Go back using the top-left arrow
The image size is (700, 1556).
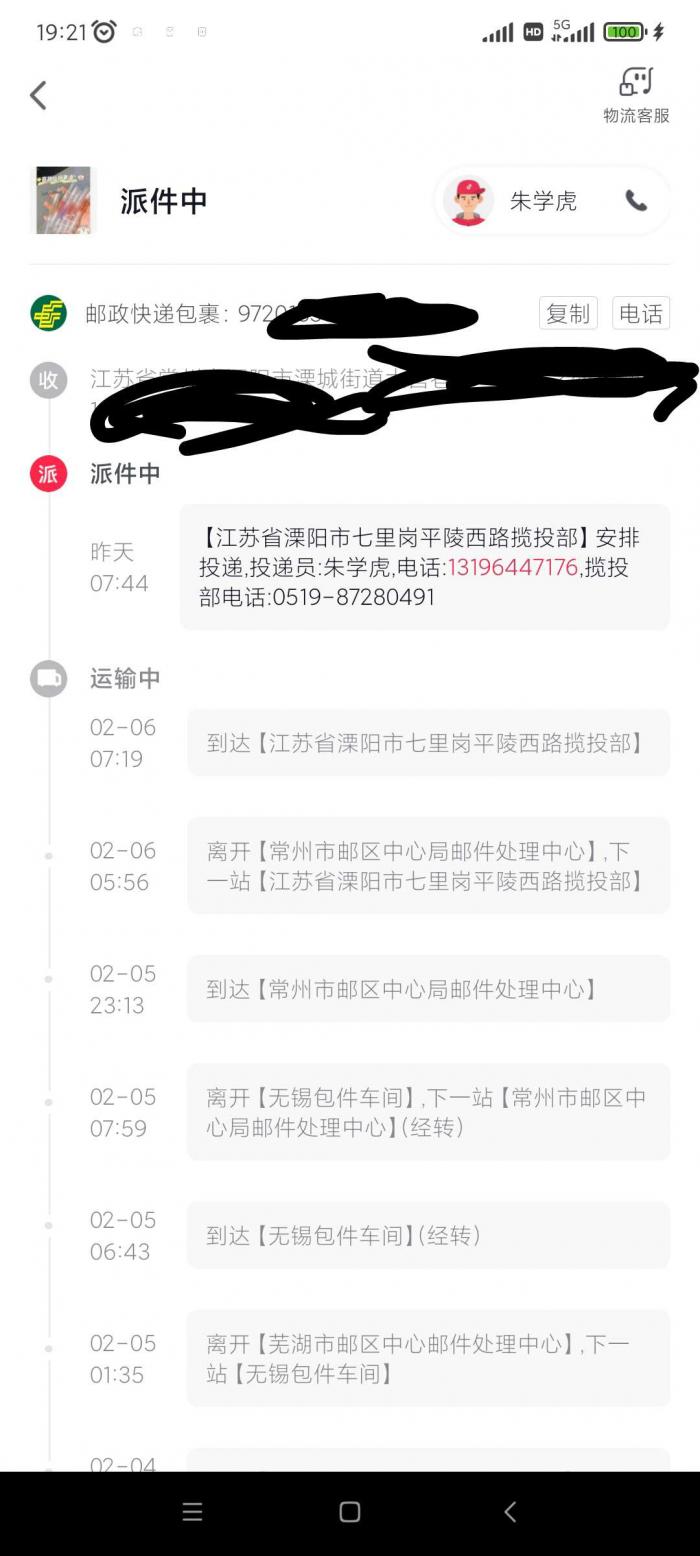(39, 96)
